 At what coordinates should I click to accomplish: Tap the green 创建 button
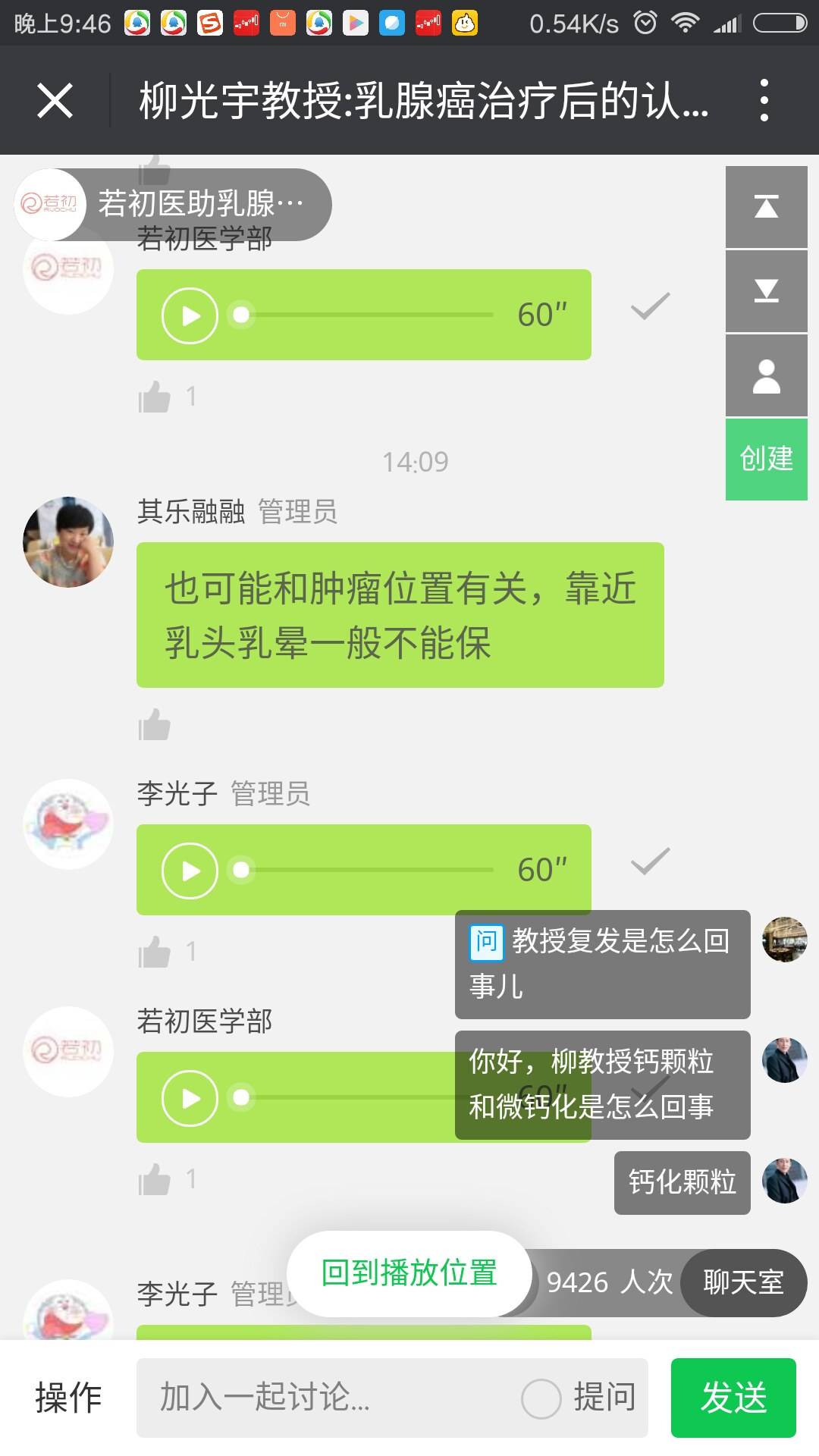click(x=766, y=459)
